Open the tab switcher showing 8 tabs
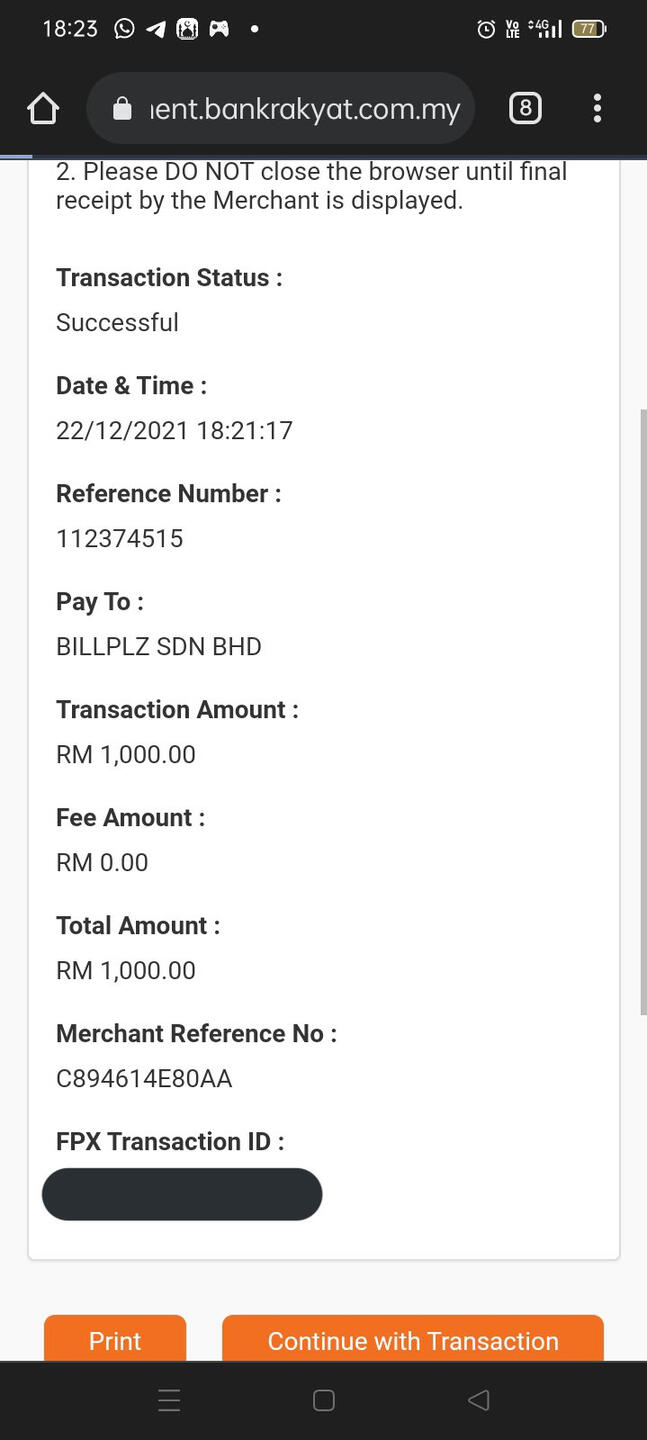This screenshot has width=647, height=1440. tap(525, 108)
